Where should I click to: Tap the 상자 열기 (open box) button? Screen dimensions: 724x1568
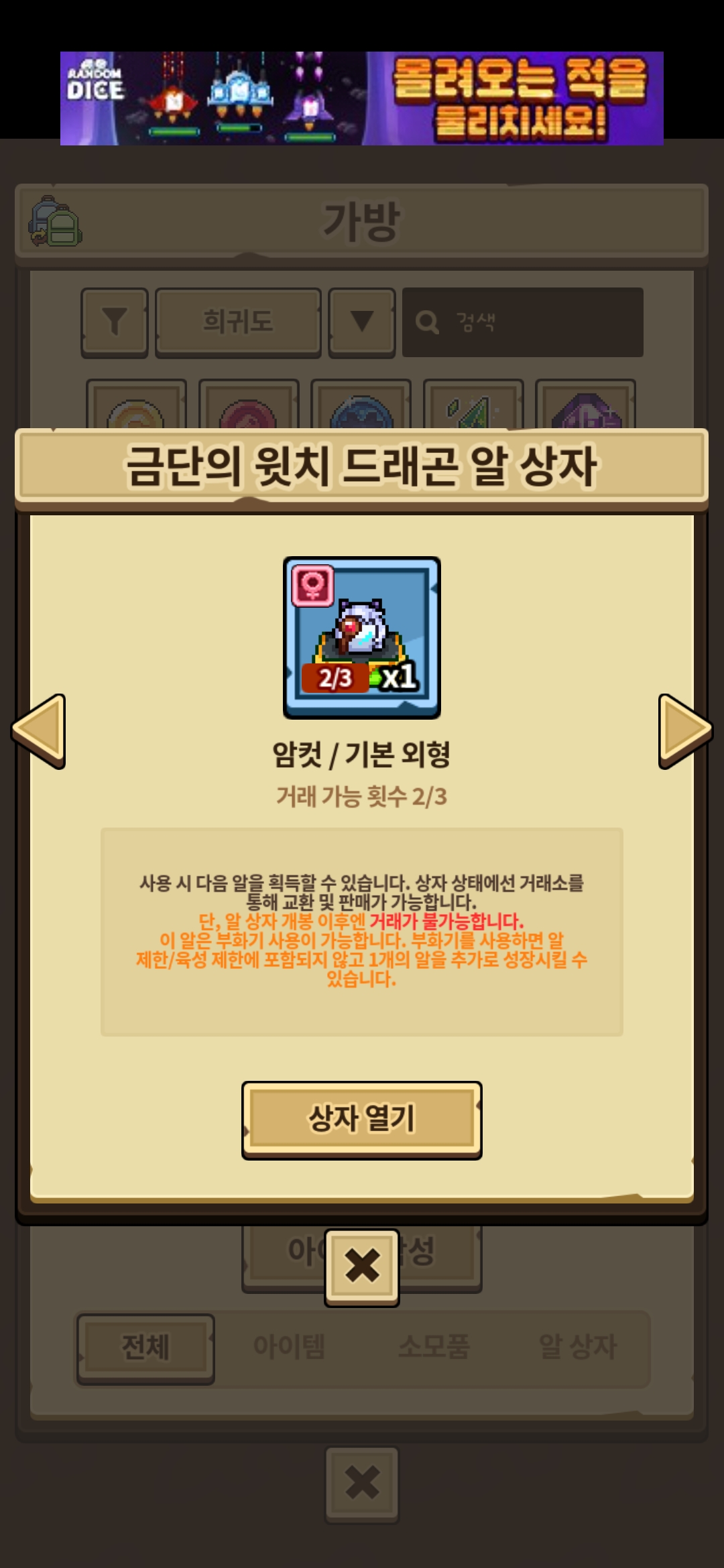coord(361,1118)
